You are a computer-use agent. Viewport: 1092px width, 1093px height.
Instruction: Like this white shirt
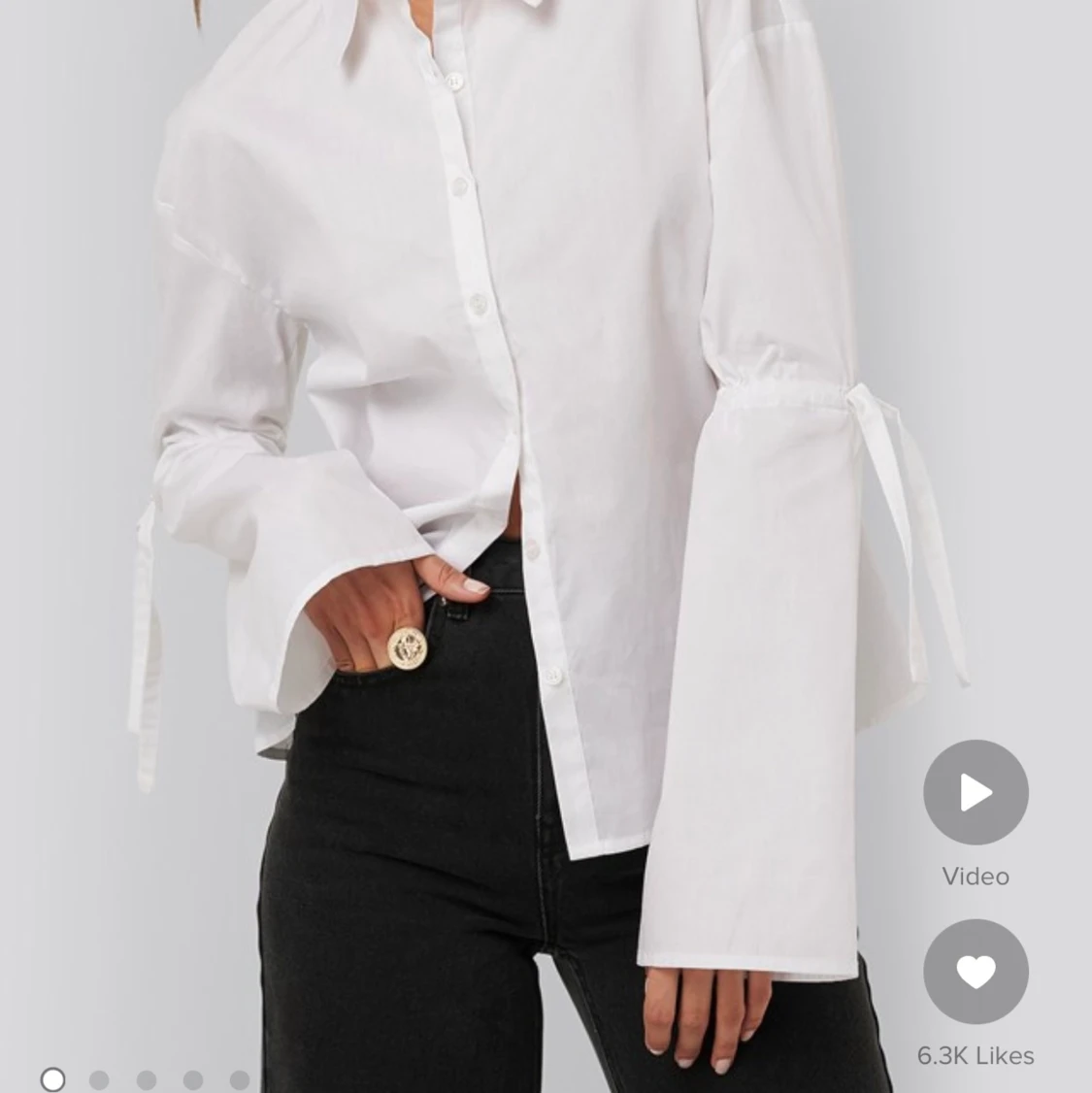976,972
